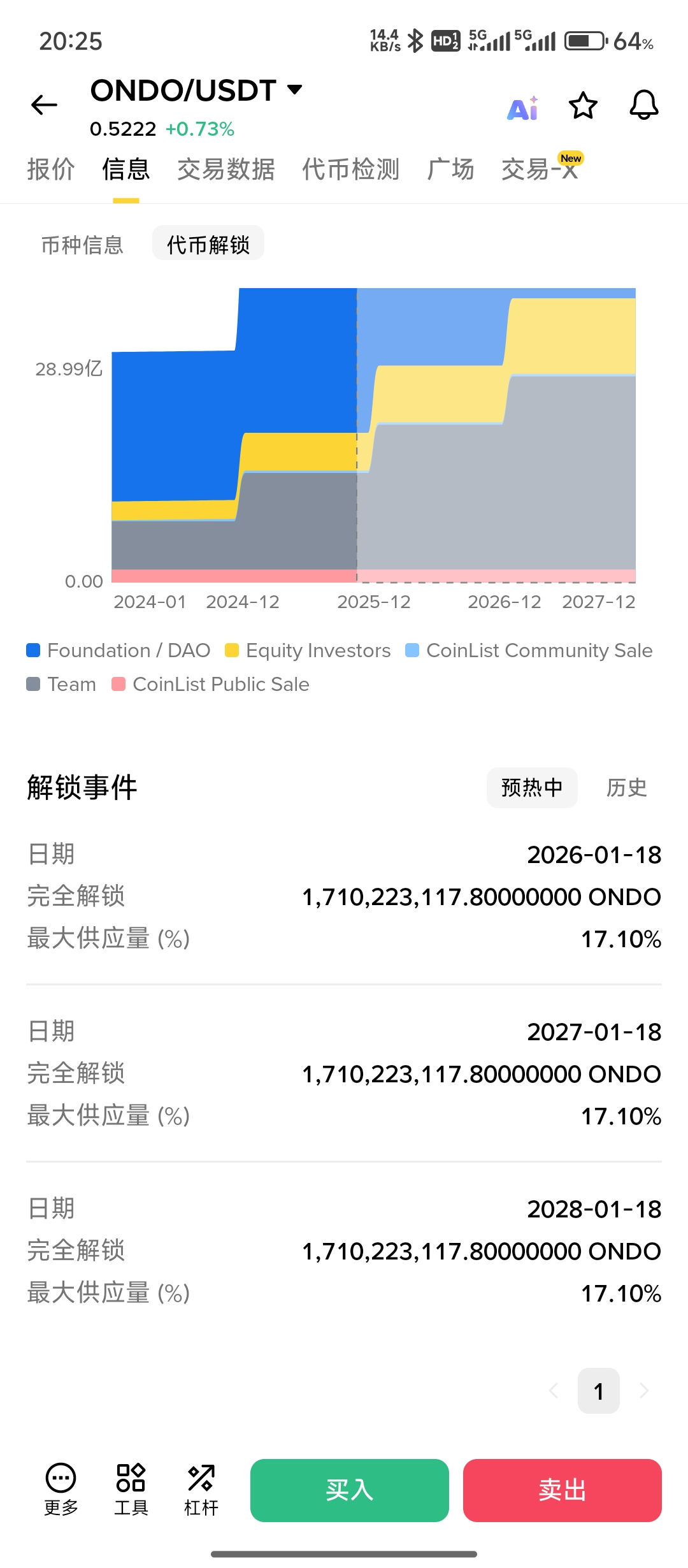Select the 代币解锁 sub-tab
The image size is (688, 1568).
pos(208,243)
